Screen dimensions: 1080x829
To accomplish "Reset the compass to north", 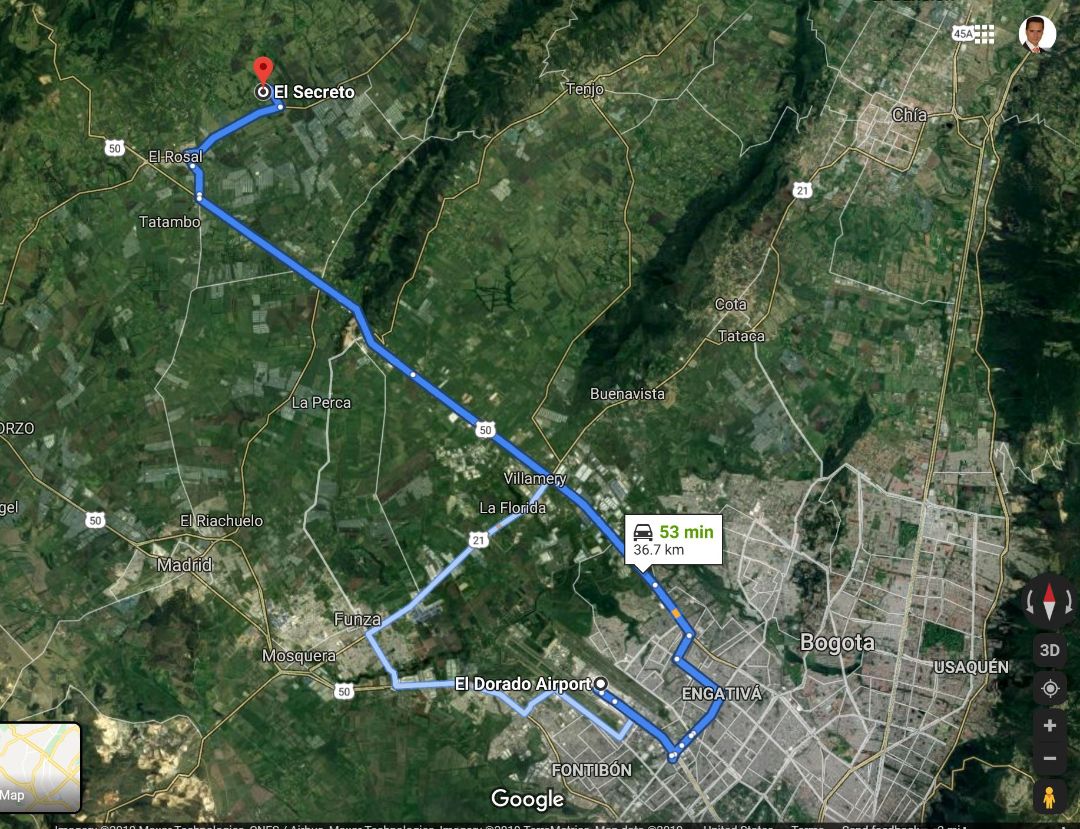I will [x=1049, y=602].
